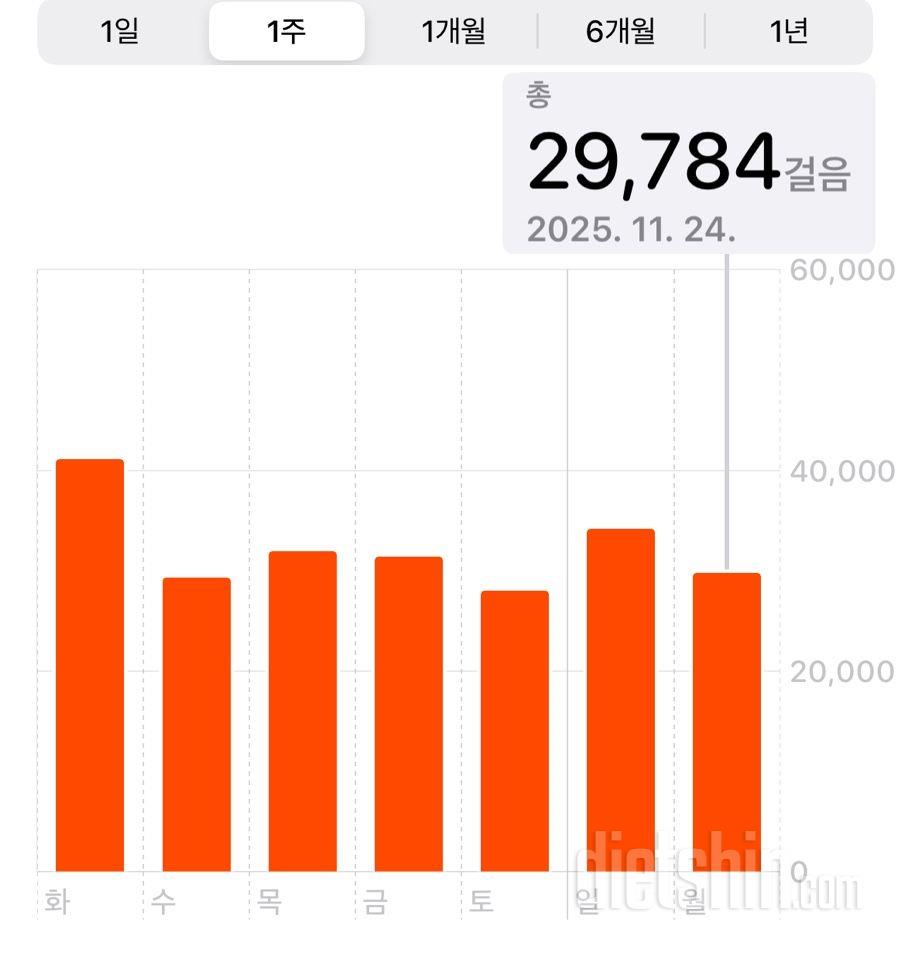Viewport: 912px width, 960px height.
Task: Show steps for the 목 bar
Action: point(302,711)
